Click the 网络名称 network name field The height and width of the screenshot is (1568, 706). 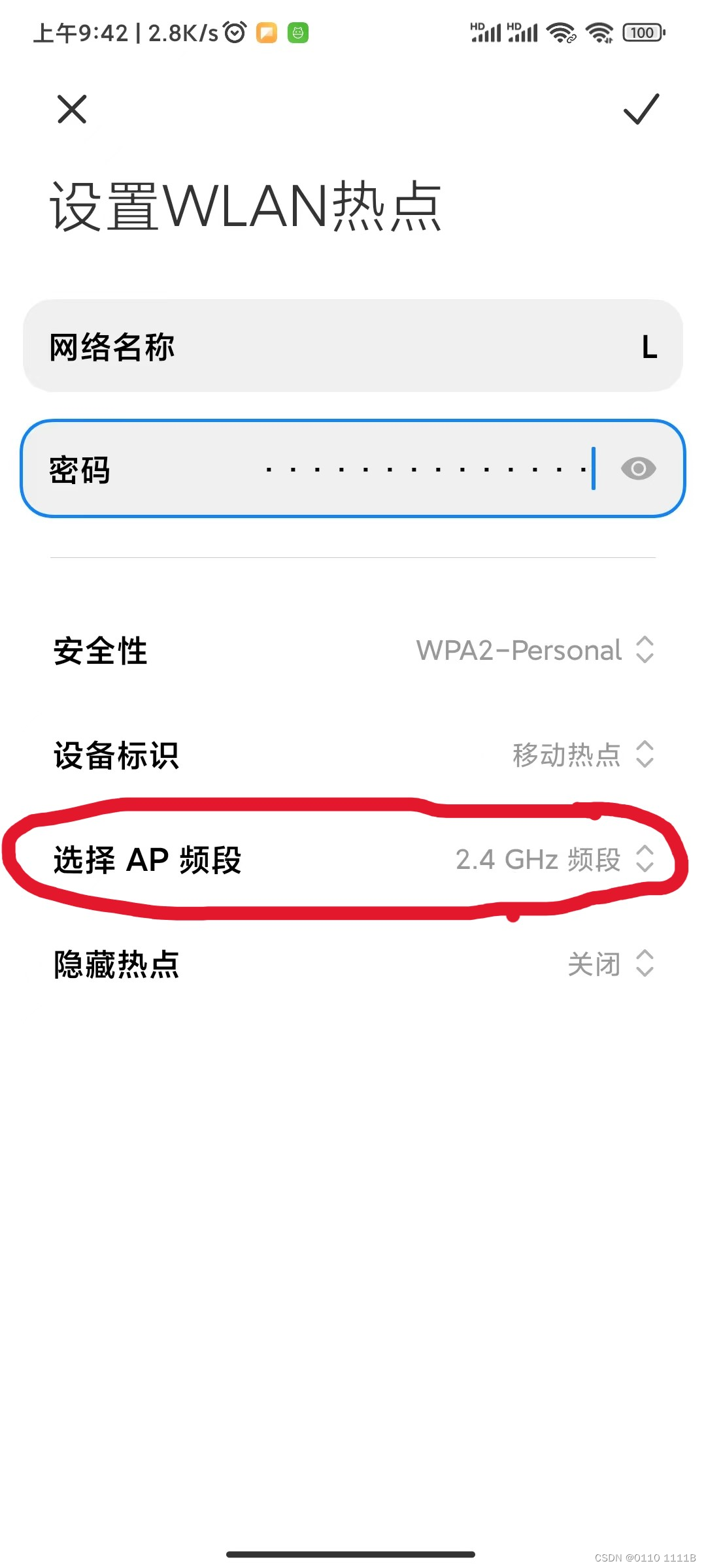pos(353,344)
